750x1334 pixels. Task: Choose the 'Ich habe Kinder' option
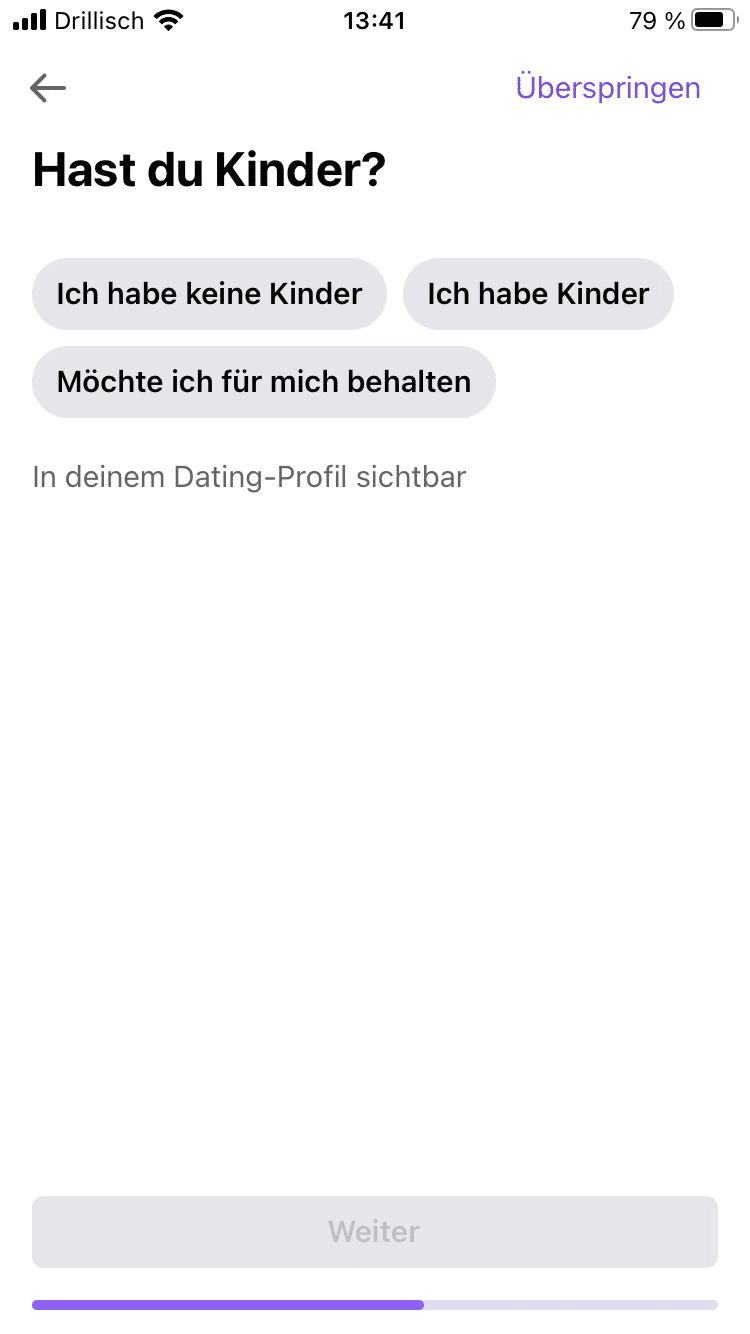point(538,294)
